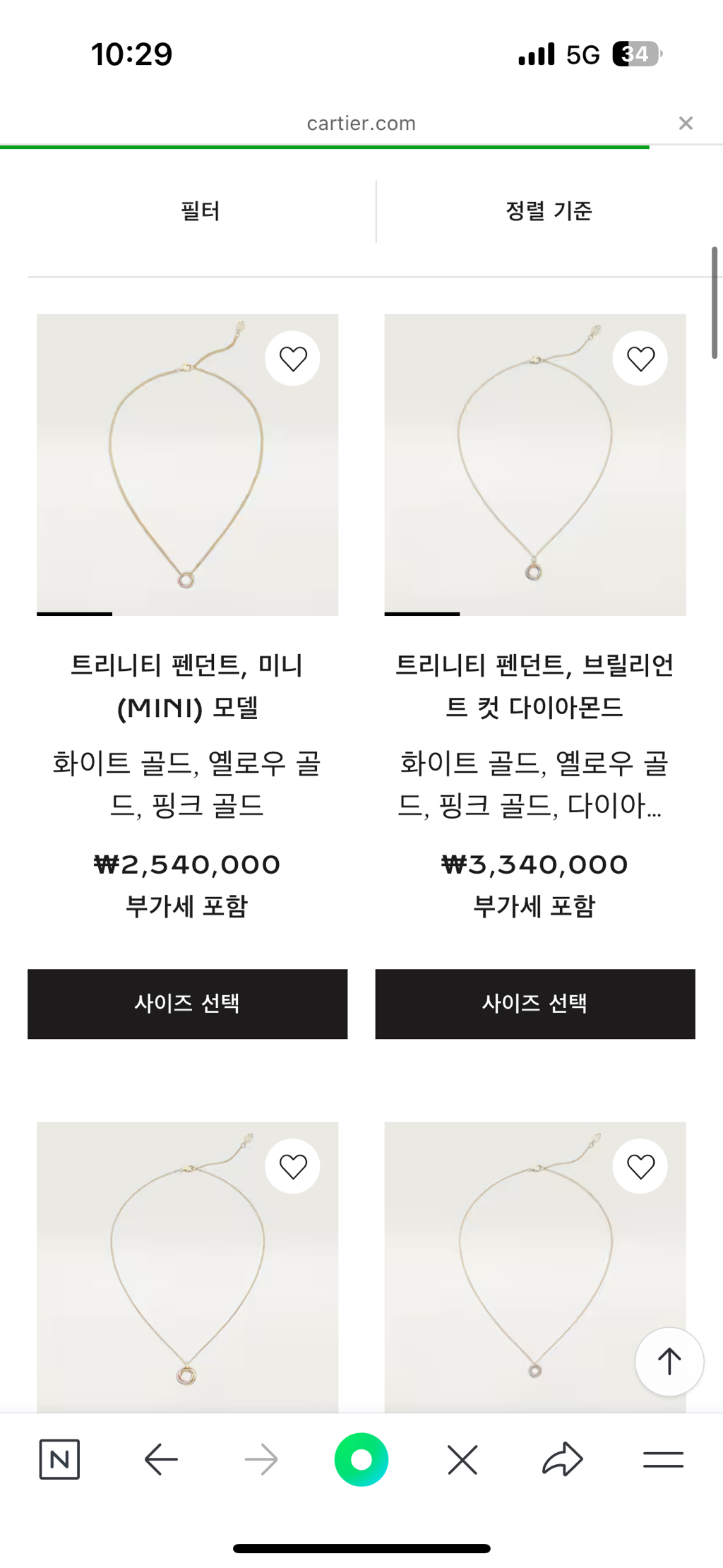Open the 정렬 기준 sort options
The image size is (723, 1568).
(x=549, y=210)
